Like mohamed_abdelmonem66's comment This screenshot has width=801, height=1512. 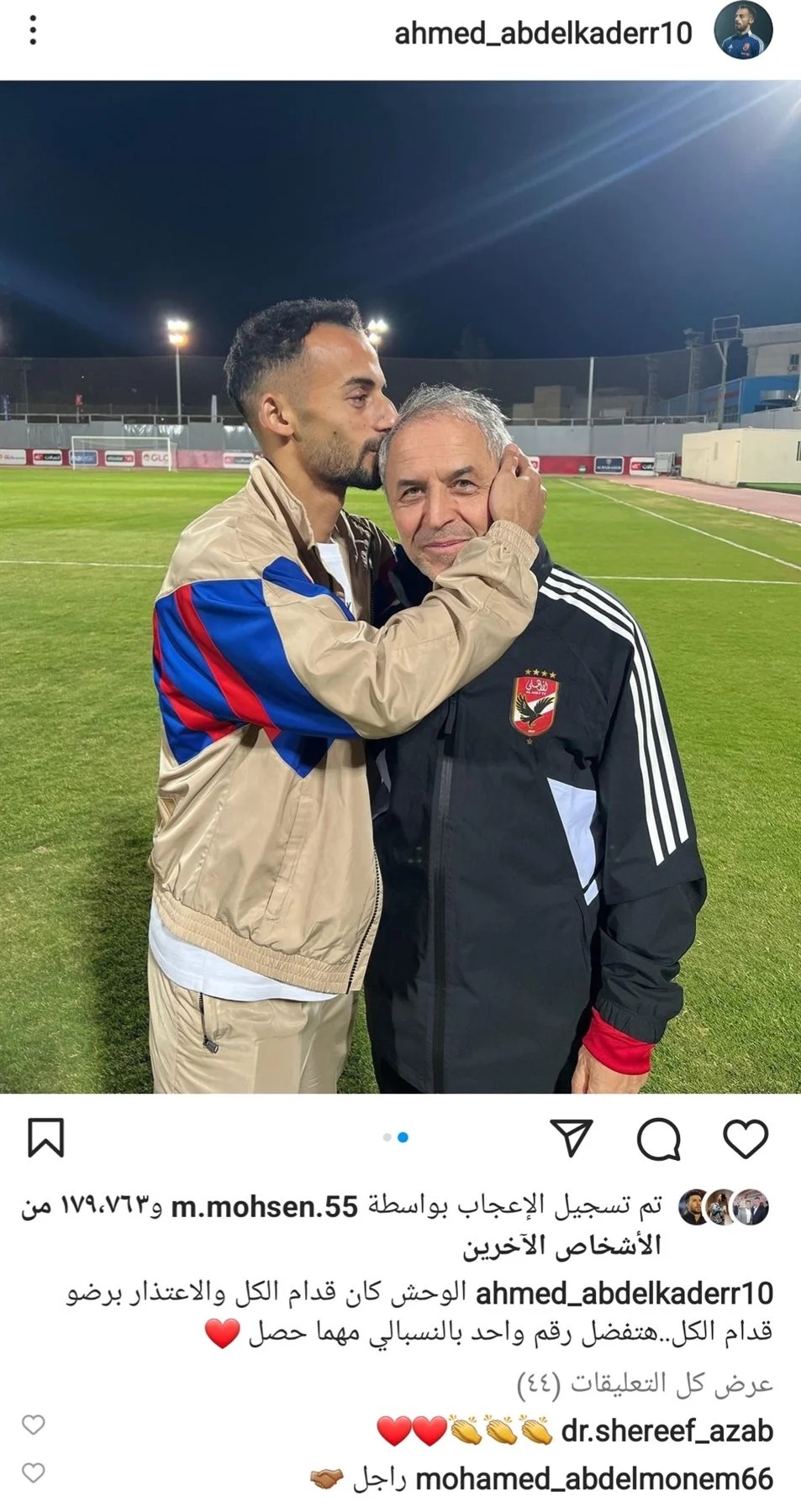pyautogui.click(x=33, y=1473)
